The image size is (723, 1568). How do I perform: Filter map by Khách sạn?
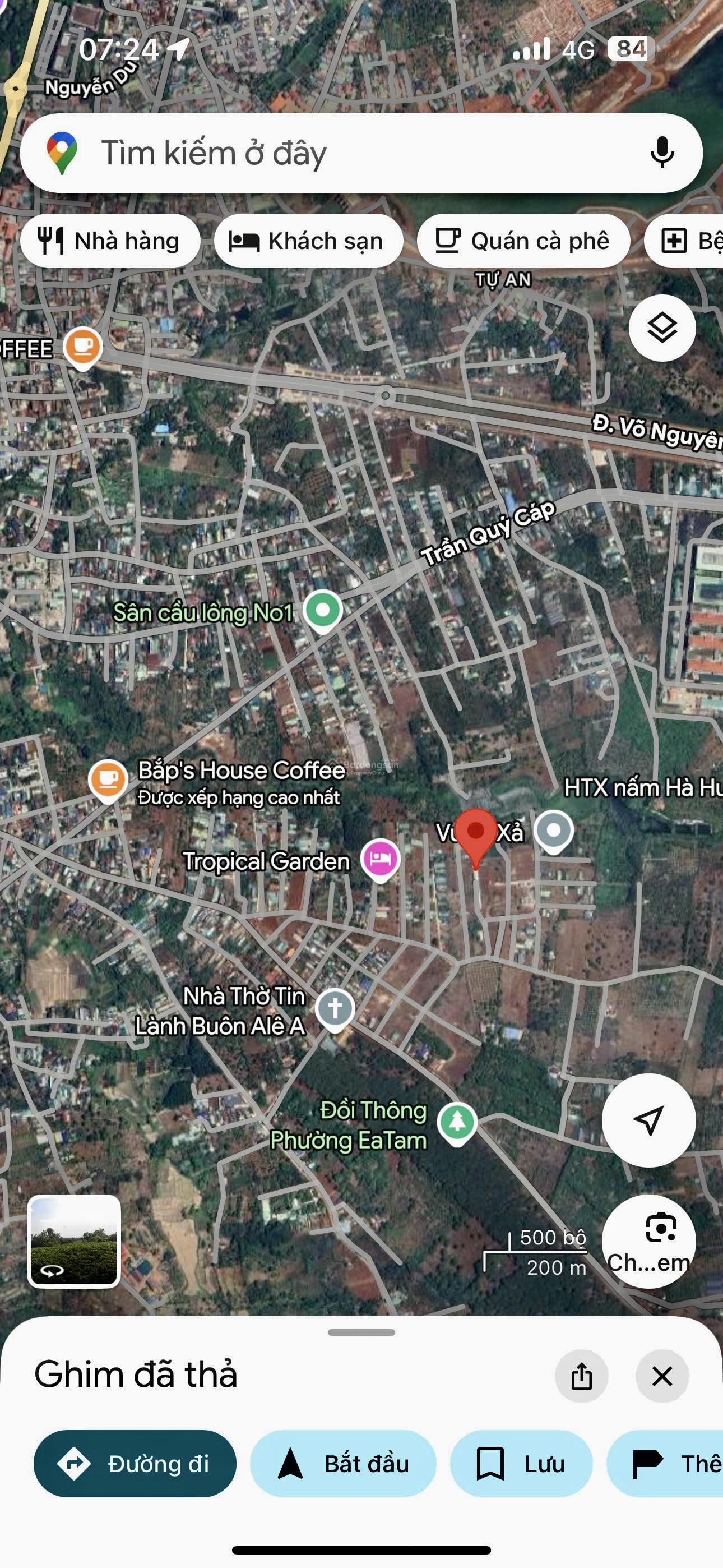(x=308, y=241)
